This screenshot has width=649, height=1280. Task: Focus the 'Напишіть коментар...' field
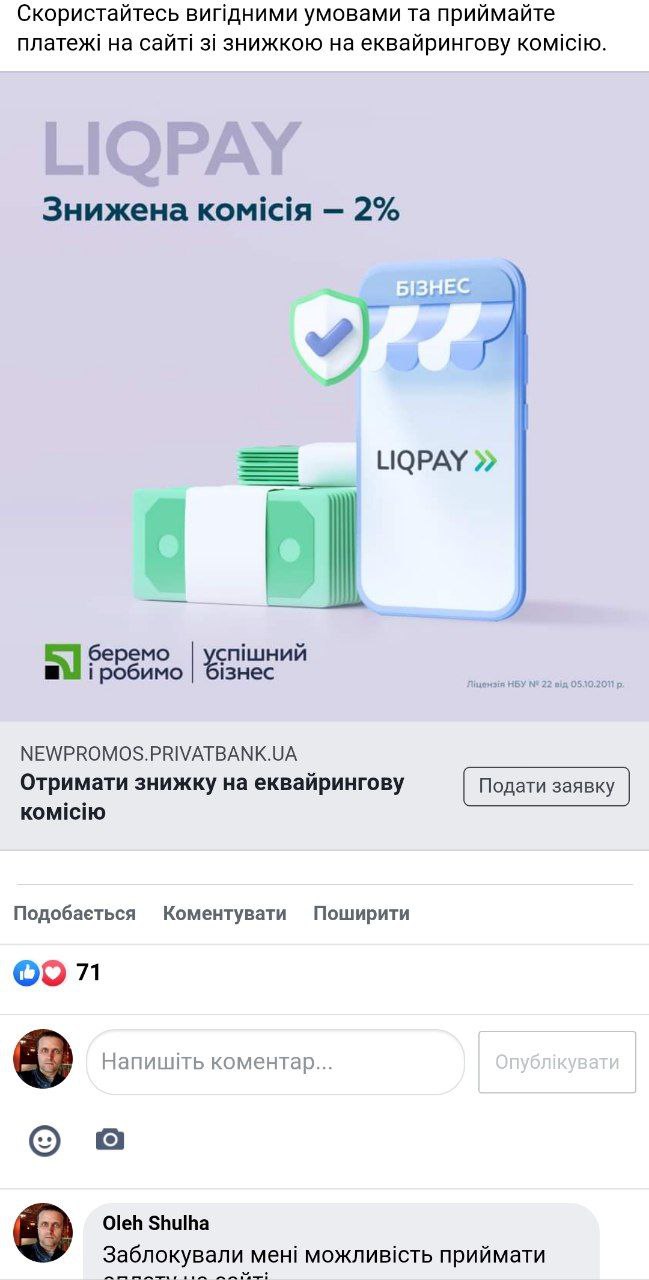[x=275, y=1062]
